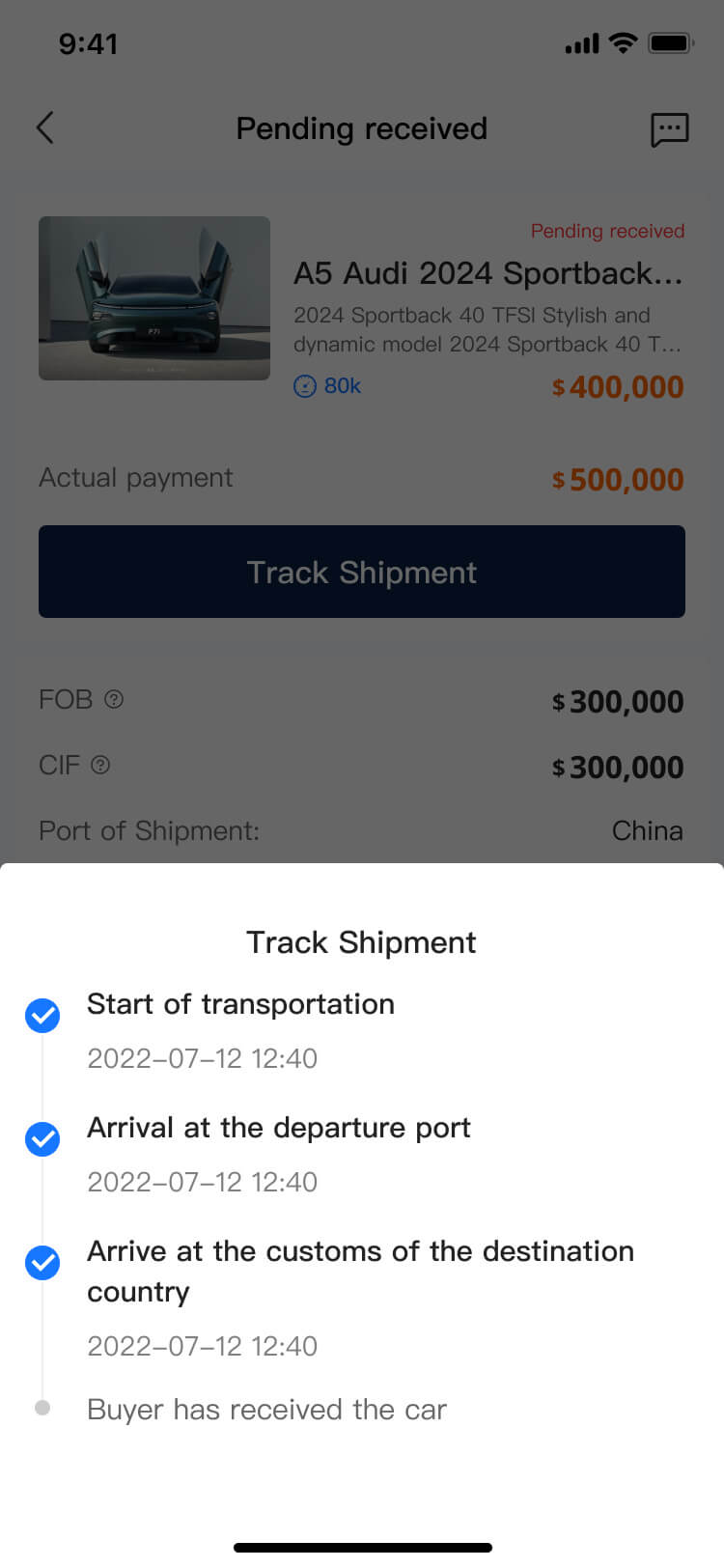The image size is (724, 1568).
Task: Tap the back arrow to return
Action: coord(43,126)
